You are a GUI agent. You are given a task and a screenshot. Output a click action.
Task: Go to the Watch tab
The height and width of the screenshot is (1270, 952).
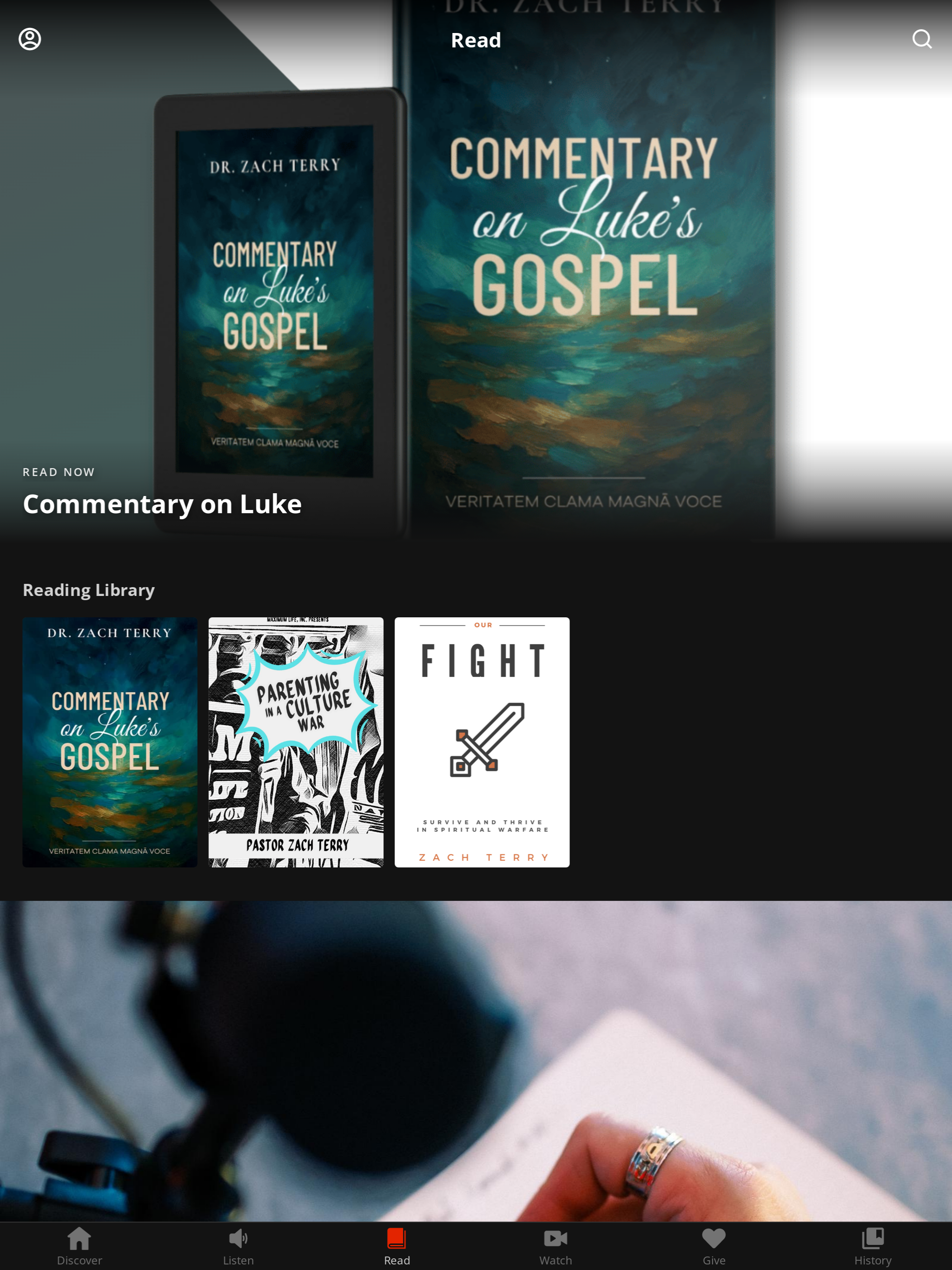555,1246
